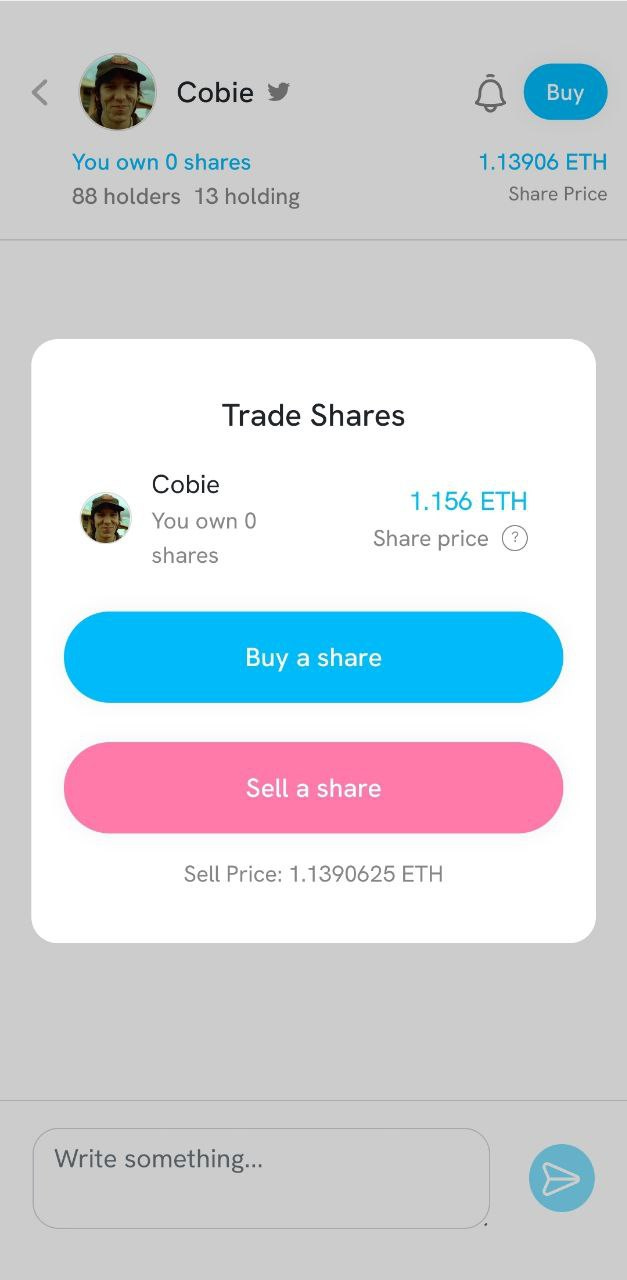This screenshot has height=1280, width=627.
Task: Tap the Buy a share button
Action: (313, 657)
